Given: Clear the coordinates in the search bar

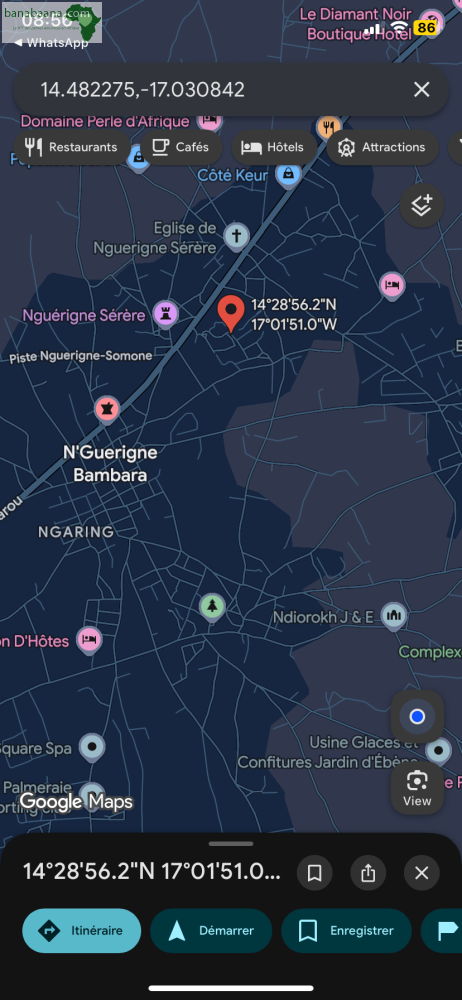Looking at the screenshot, I should (422, 90).
